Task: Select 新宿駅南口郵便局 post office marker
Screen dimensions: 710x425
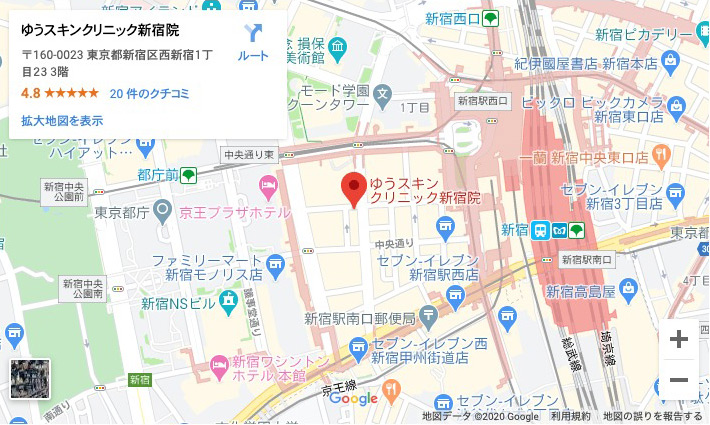Action: (427, 316)
